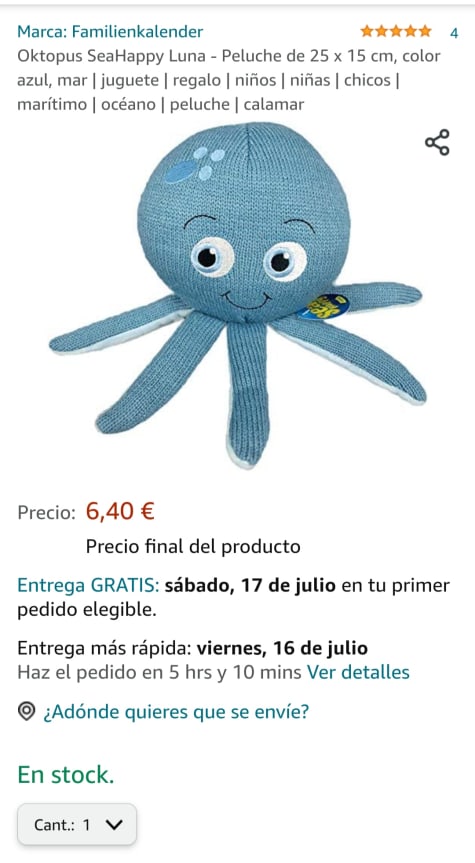Open Entrega GRATIS delivery info
Image resolution: width=475 pixels, height=863 pixels.
89,585
